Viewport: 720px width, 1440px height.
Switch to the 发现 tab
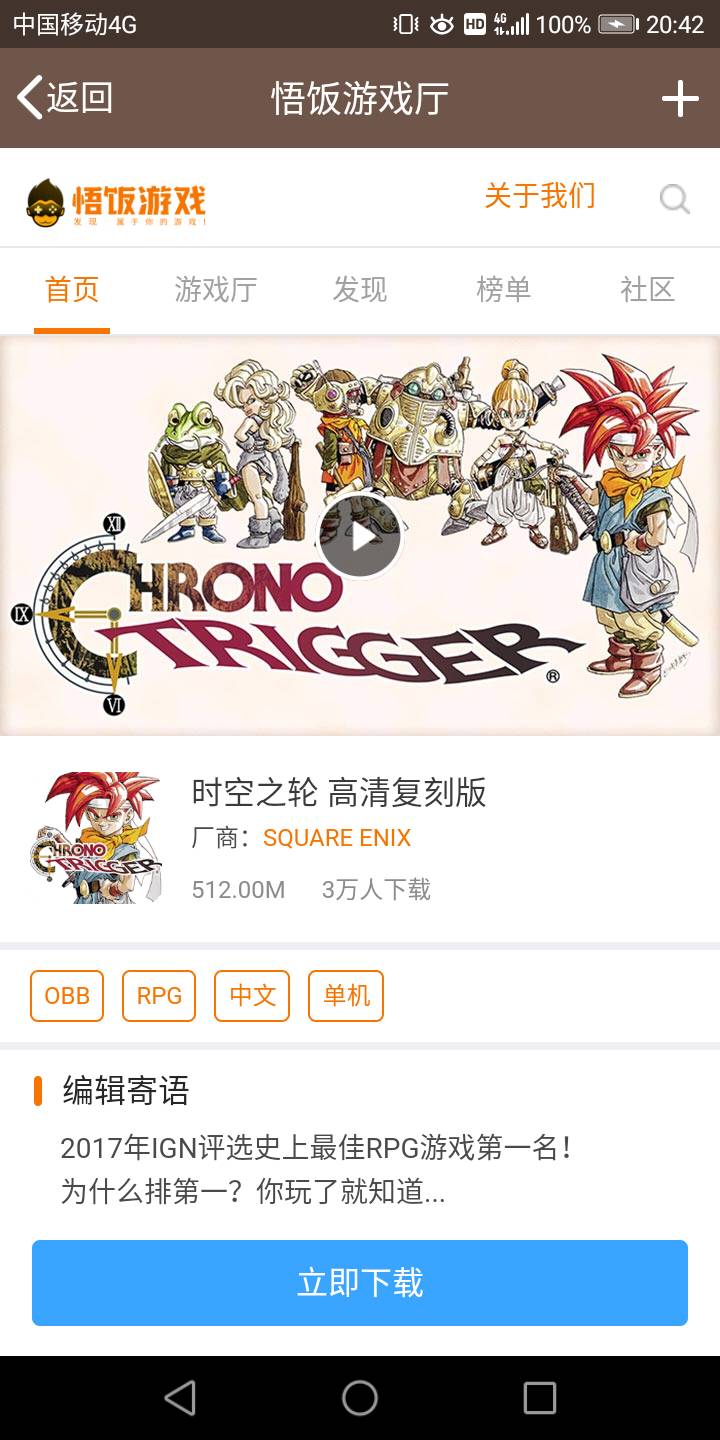pos(360,290)
